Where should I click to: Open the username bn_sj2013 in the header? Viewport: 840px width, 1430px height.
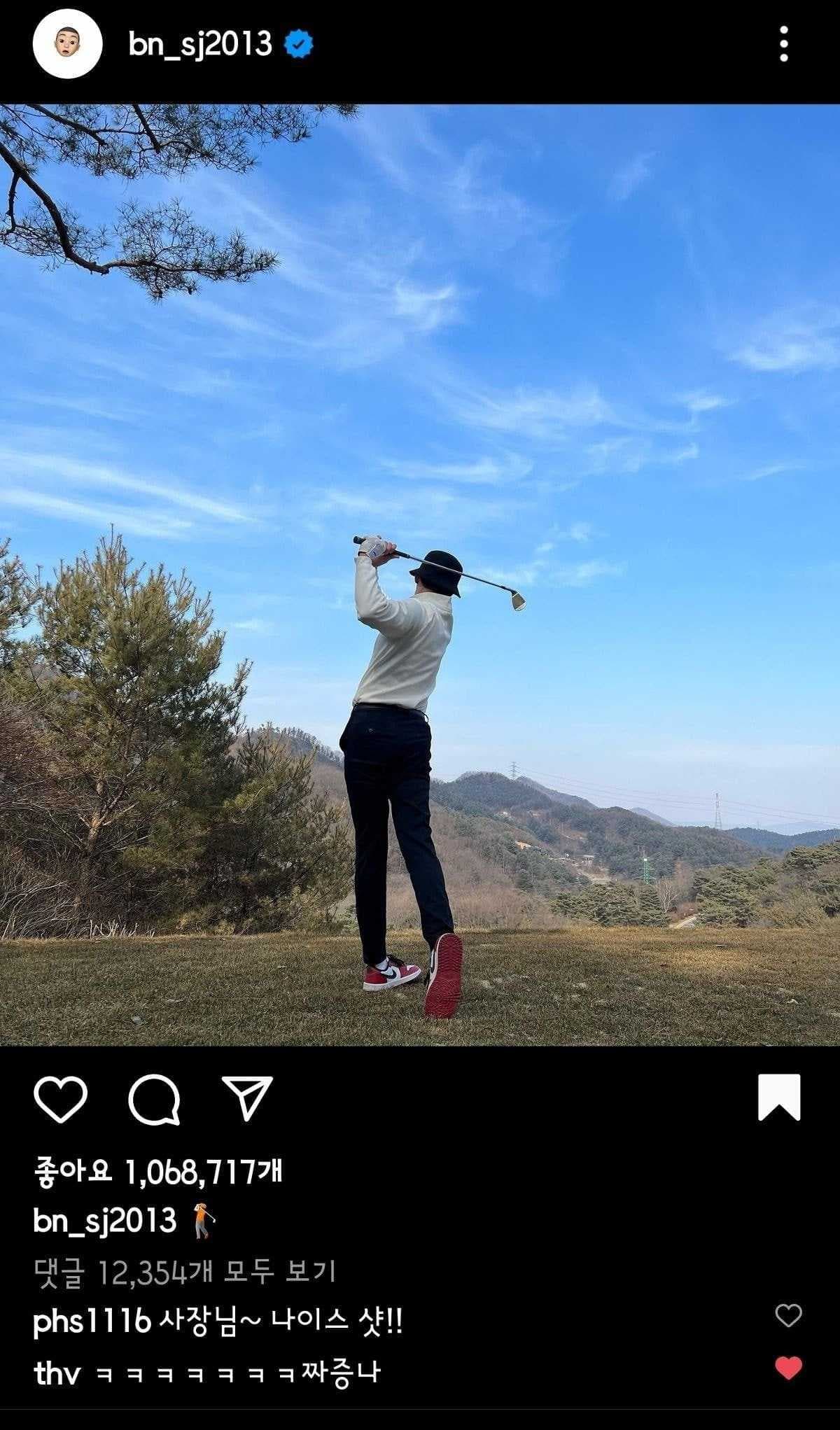pyautogui.click(x=200, y=45)
